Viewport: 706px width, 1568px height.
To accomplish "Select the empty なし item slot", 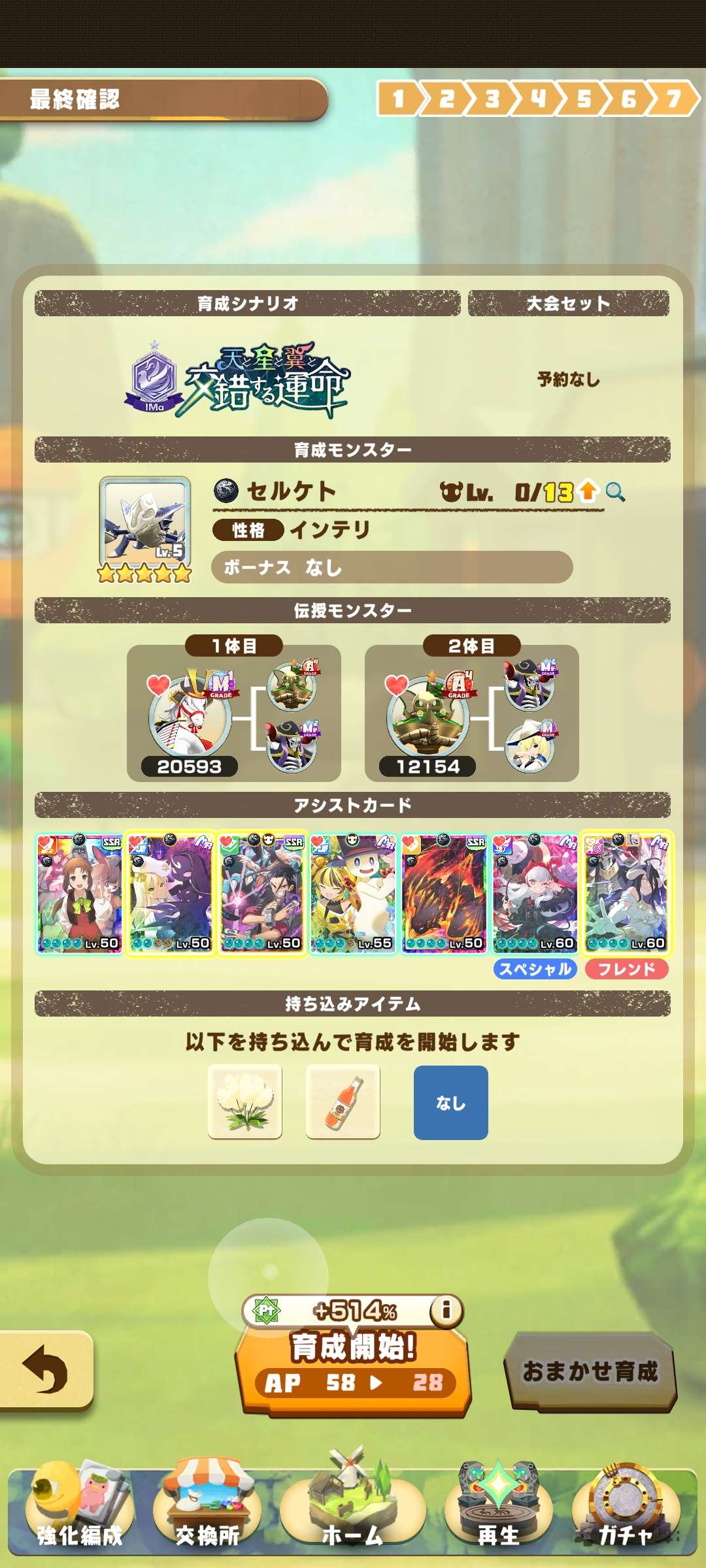I will coord(450,1103).
